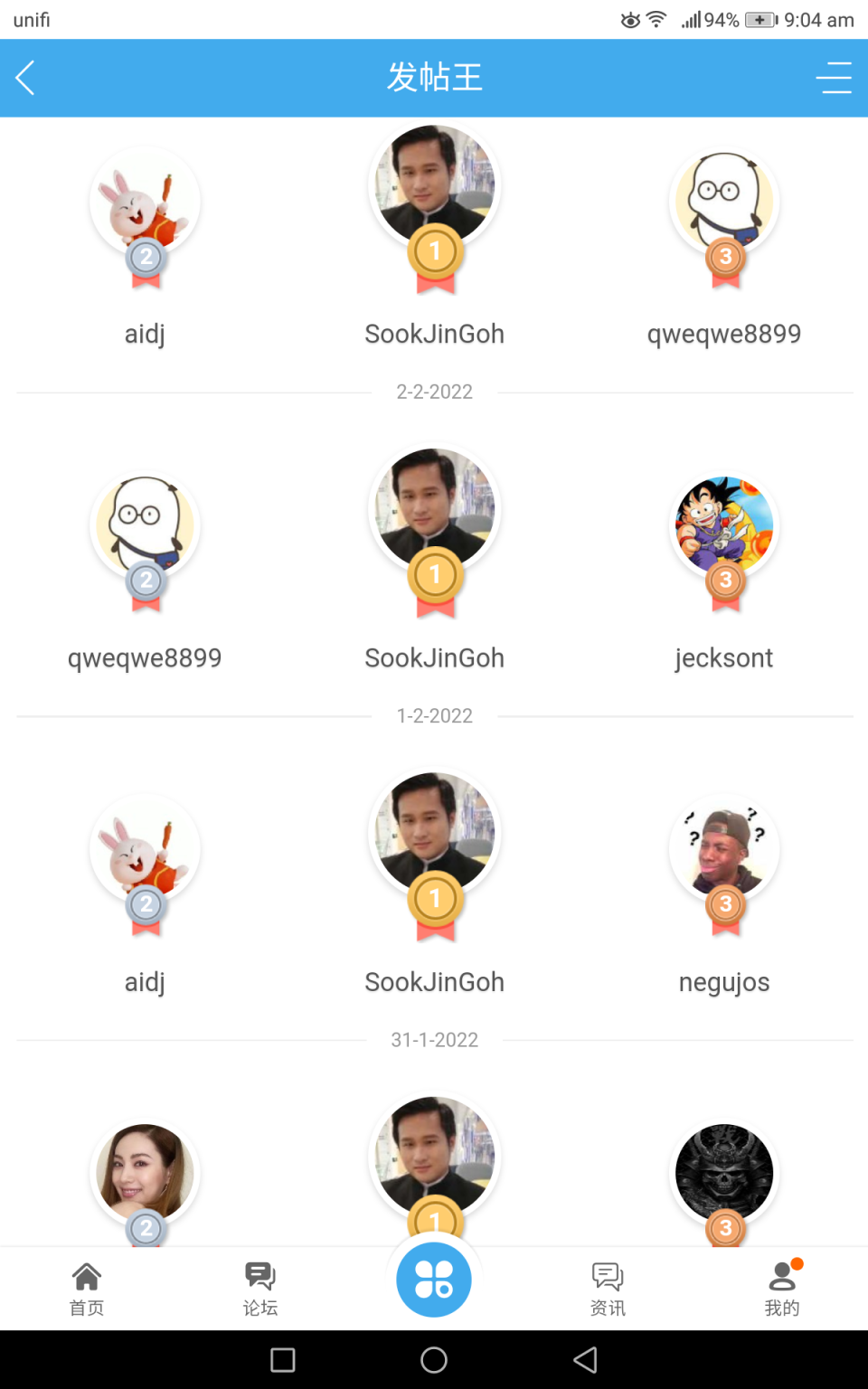Viewport: 868px width, 1389px height.
Task: Tap the system home button
Action: click(x=434, y=1360)
